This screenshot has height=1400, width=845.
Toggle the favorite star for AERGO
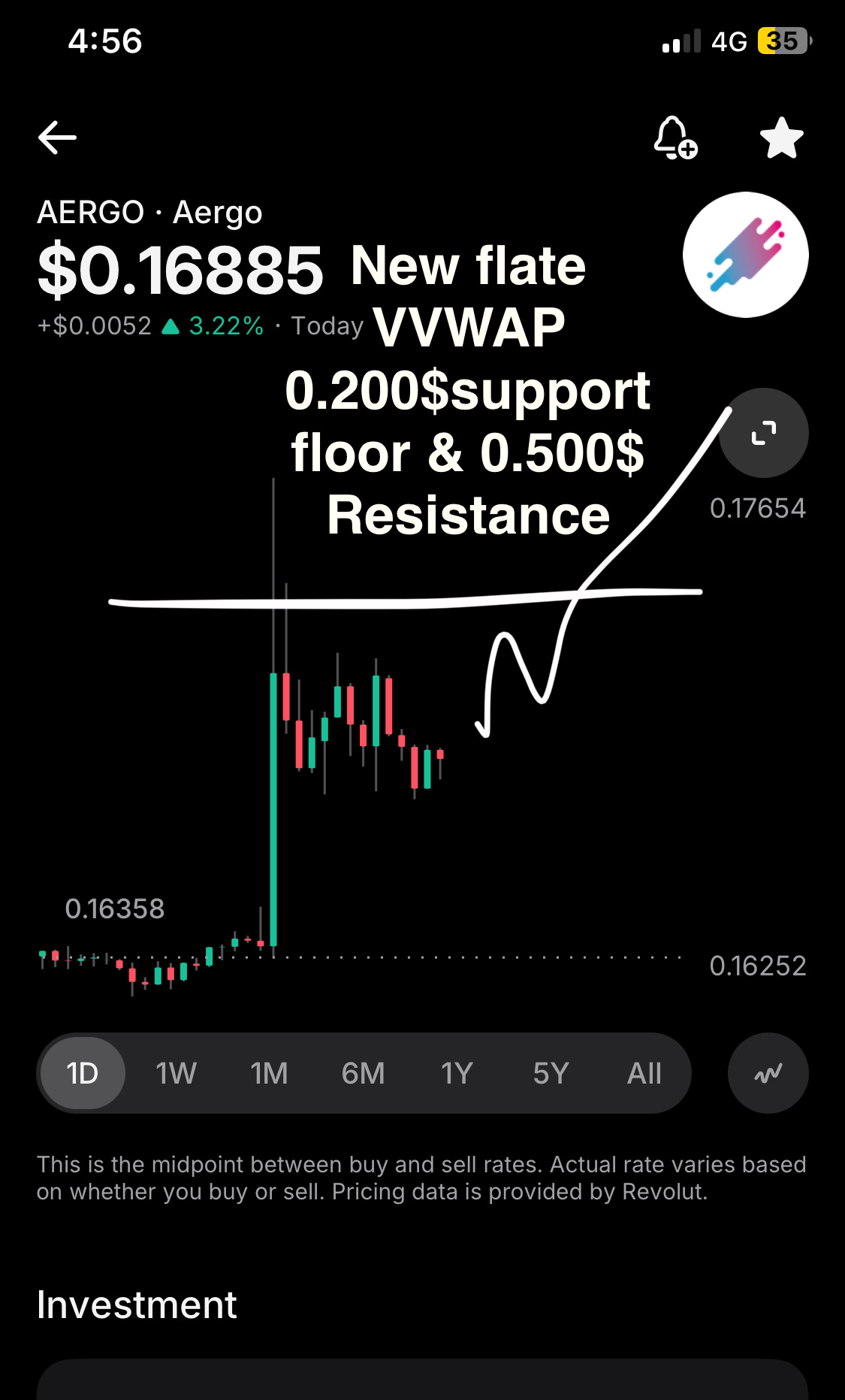click(x=781, y=138)
